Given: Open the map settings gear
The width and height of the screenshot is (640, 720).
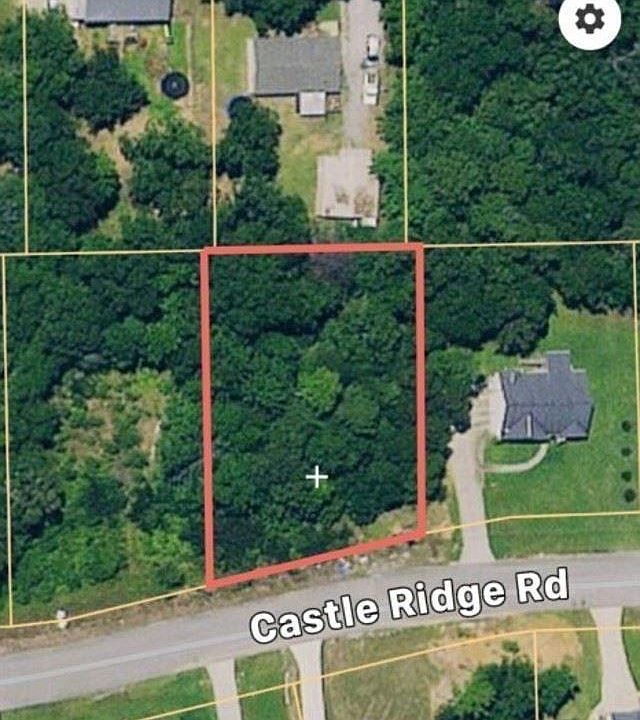Looking at the screenshot, I should (x=590, y=19).
